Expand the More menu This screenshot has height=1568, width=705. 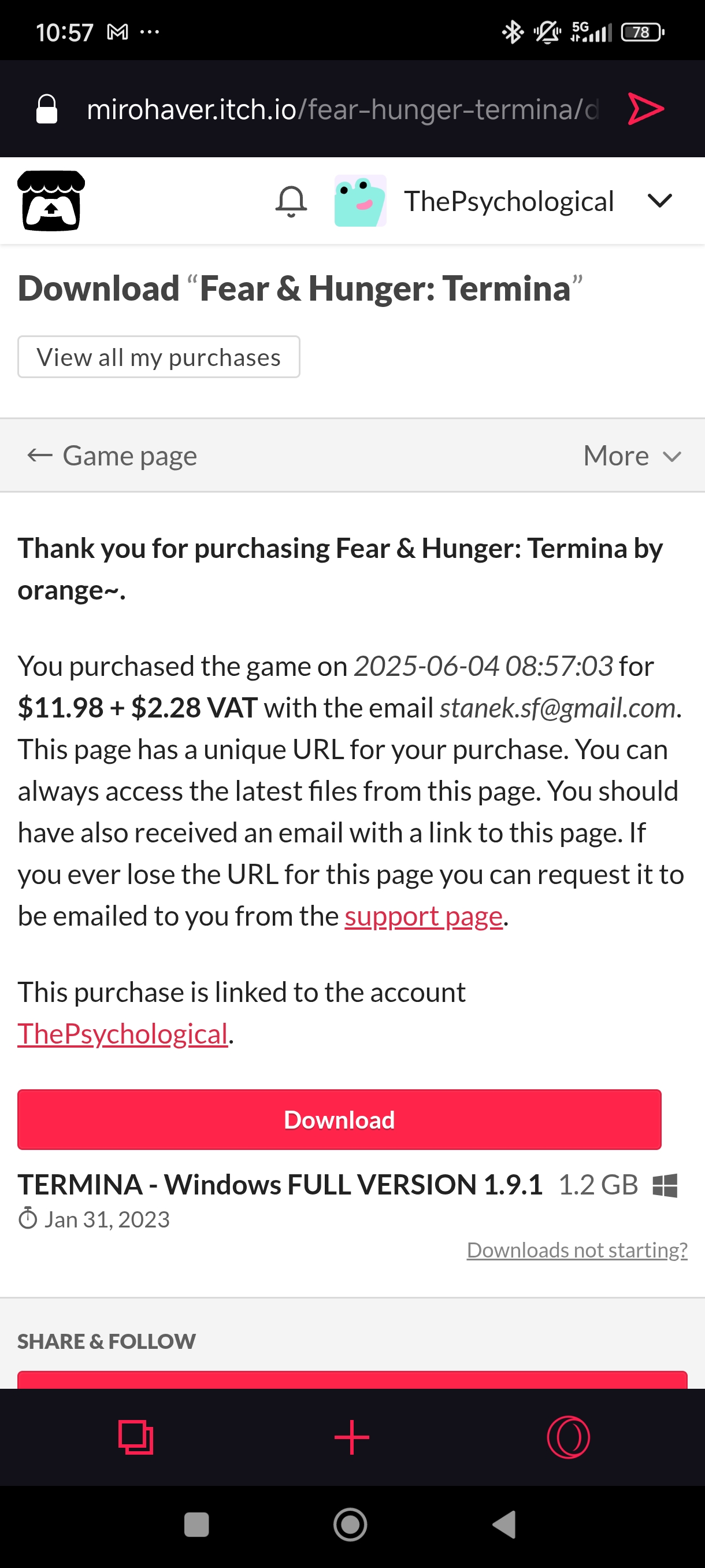coord(632,456)
